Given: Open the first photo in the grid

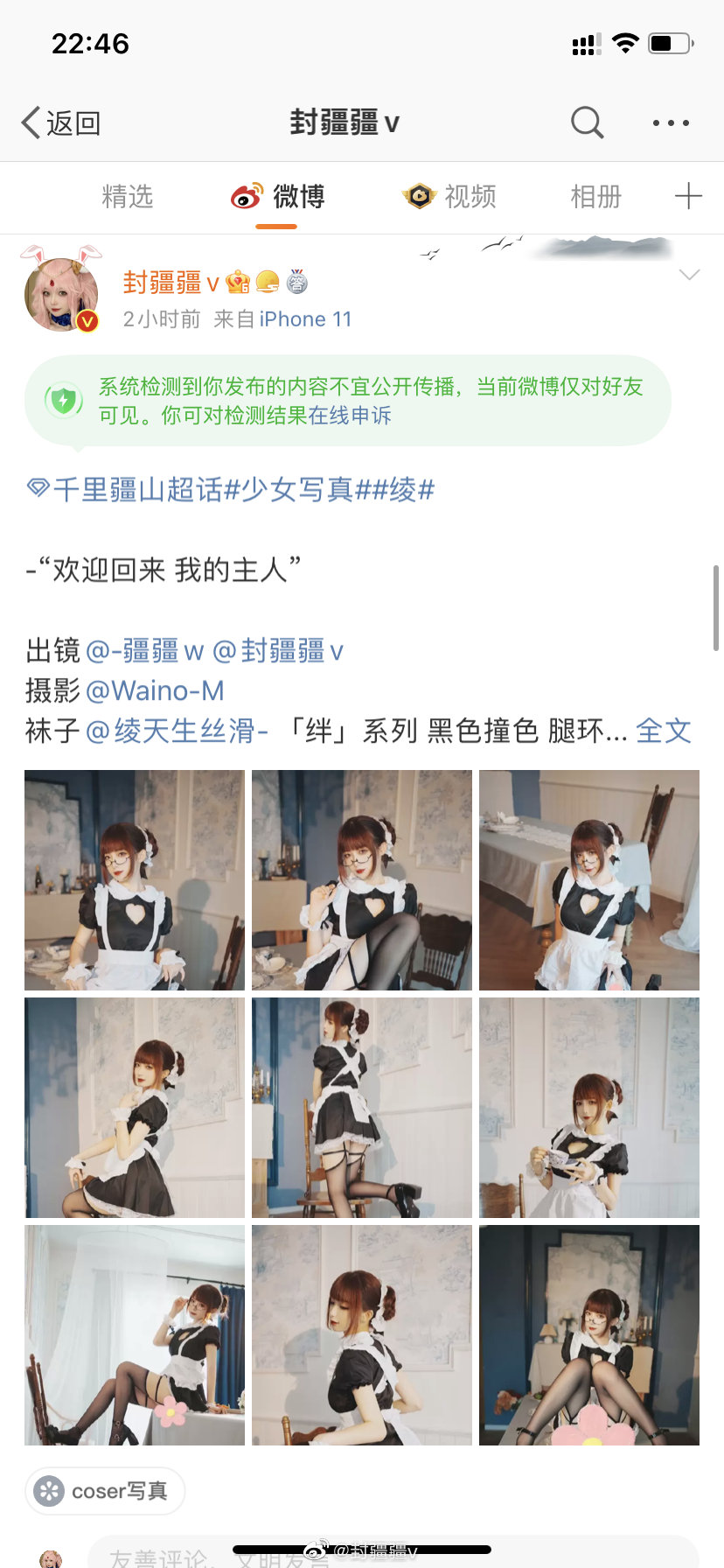Looking at the screenshot, I should [x=135, y=880].
